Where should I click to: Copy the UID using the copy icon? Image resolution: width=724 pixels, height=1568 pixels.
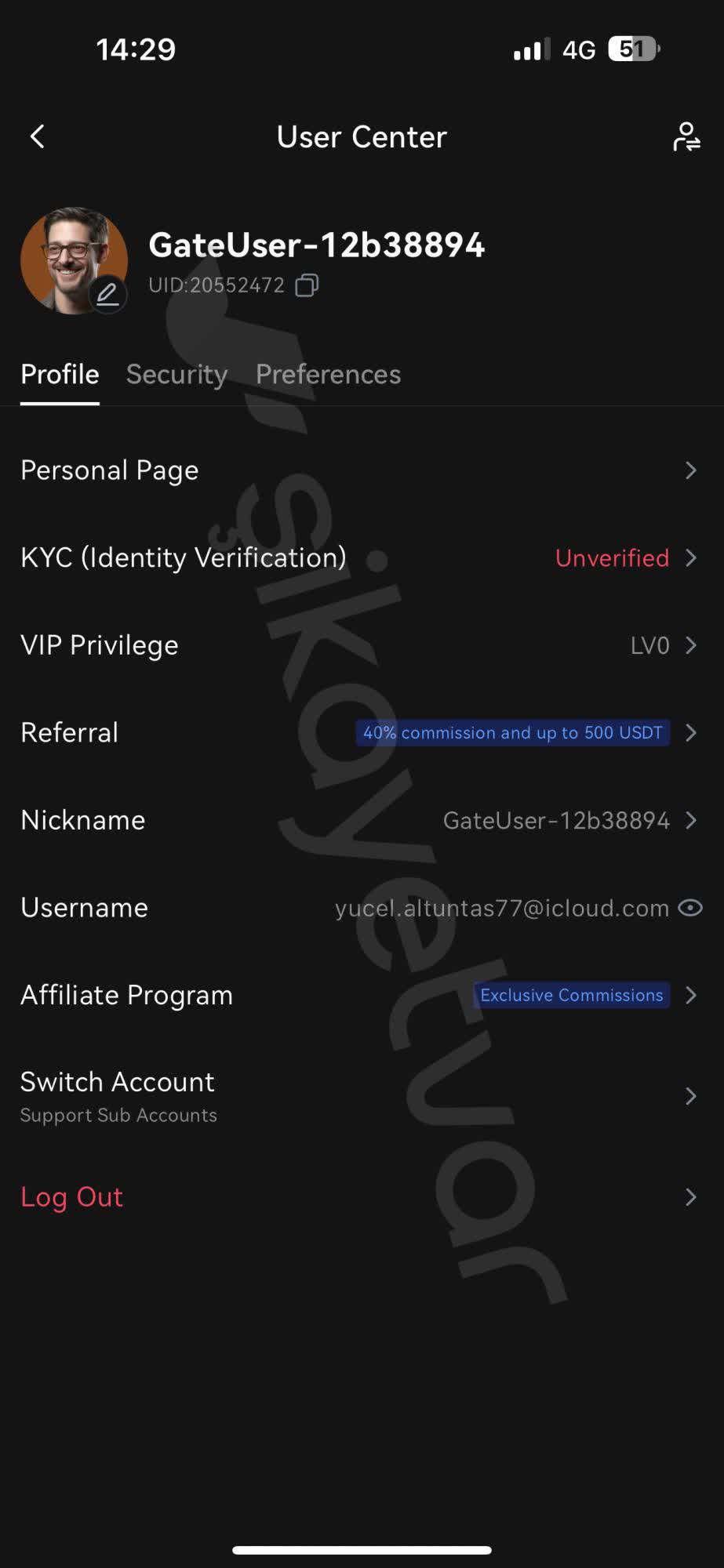coord(307,285)
